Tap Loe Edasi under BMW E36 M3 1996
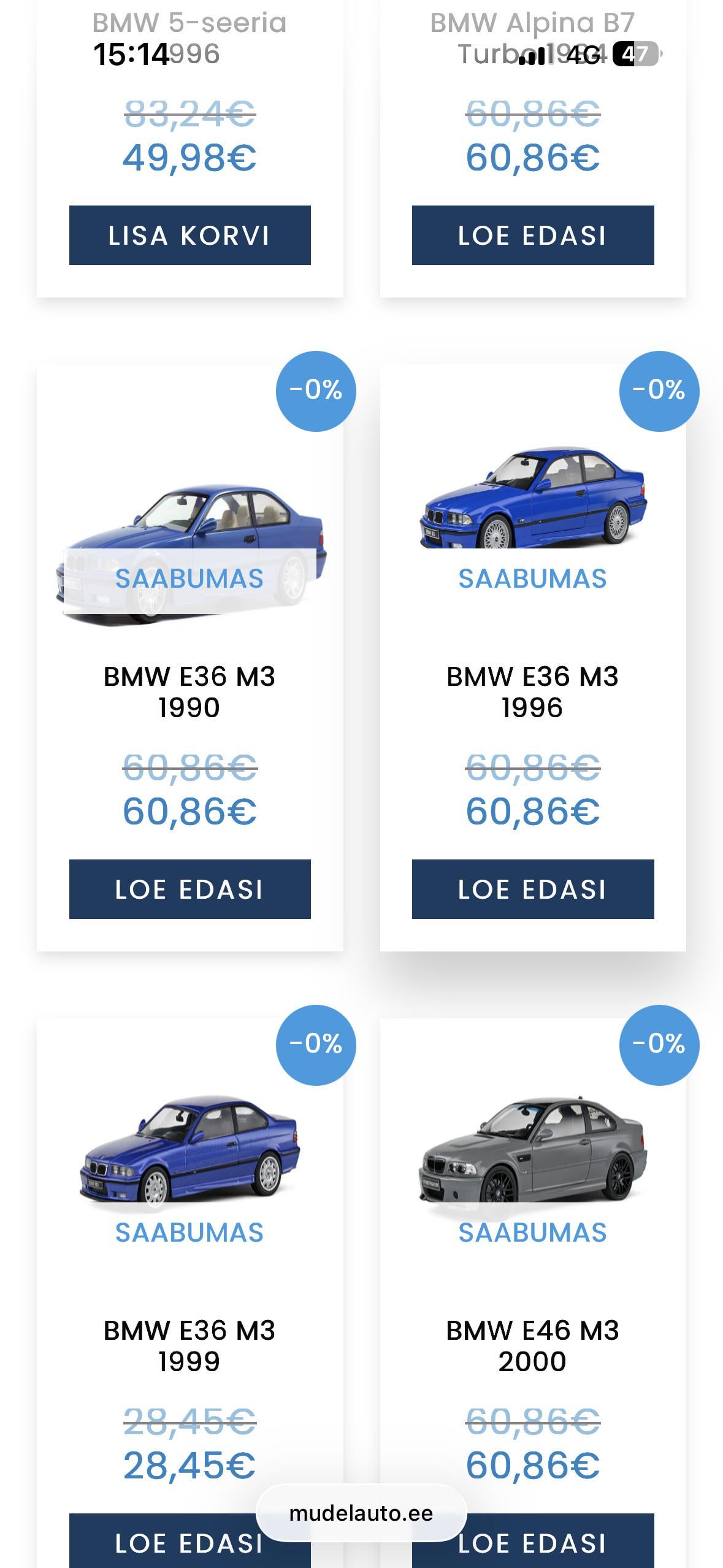The height and width of the screenshot is (1568, 723). pos(532,889)
